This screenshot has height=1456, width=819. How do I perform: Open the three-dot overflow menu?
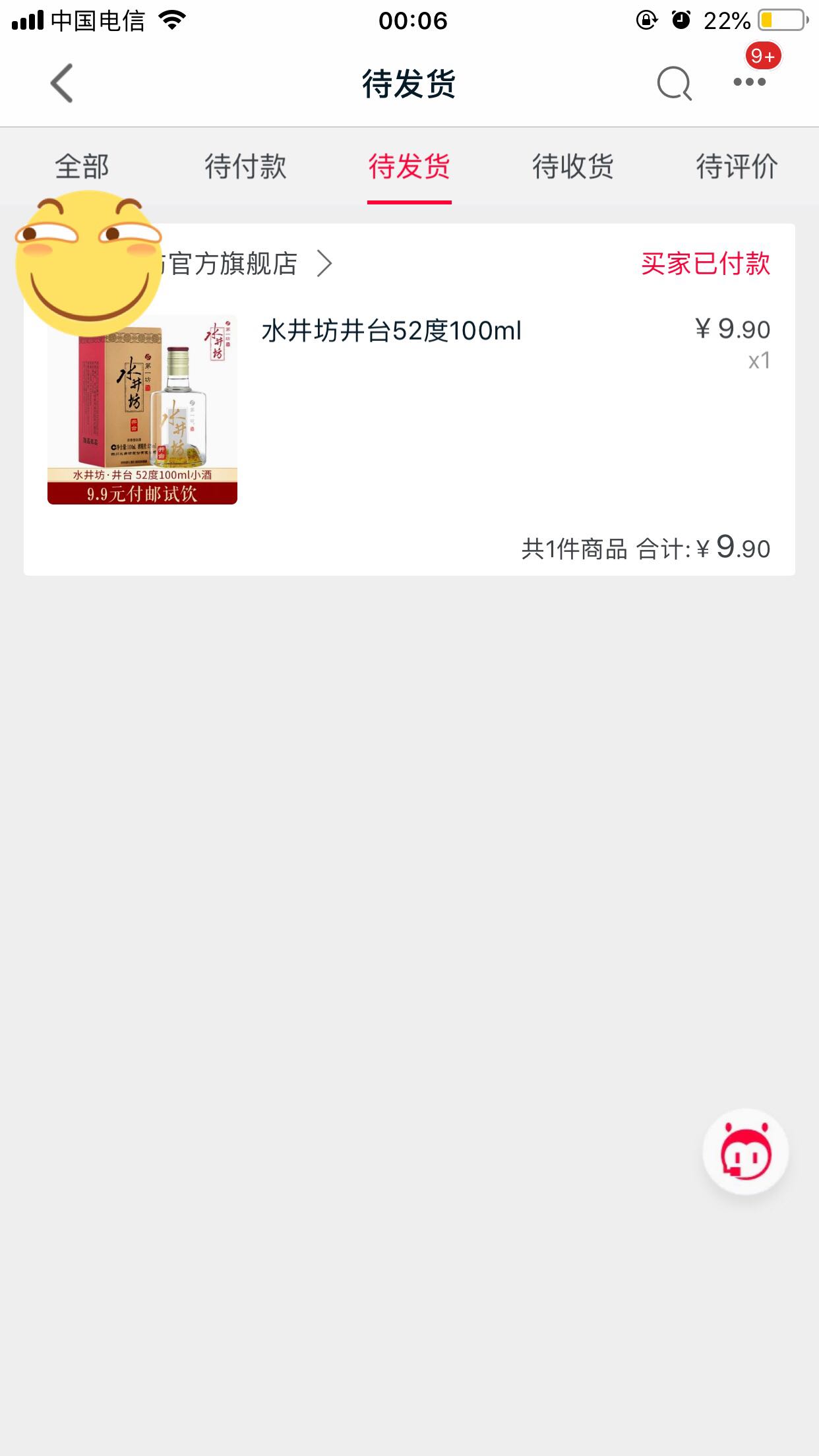[749, 82]
